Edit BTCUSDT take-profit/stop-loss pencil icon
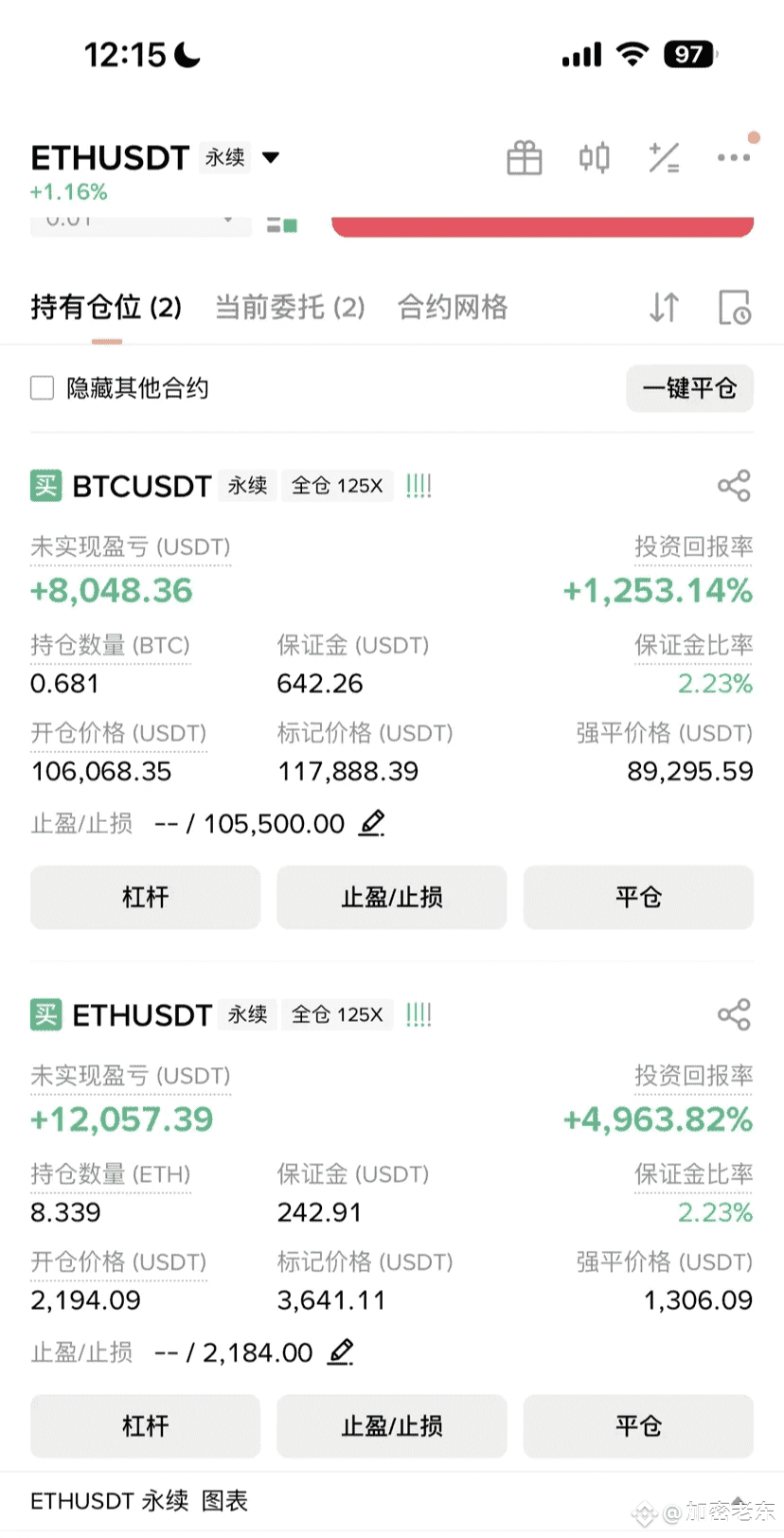Image resolution: width=784 pixels, height=1538 pixels. tap(372, 823)
